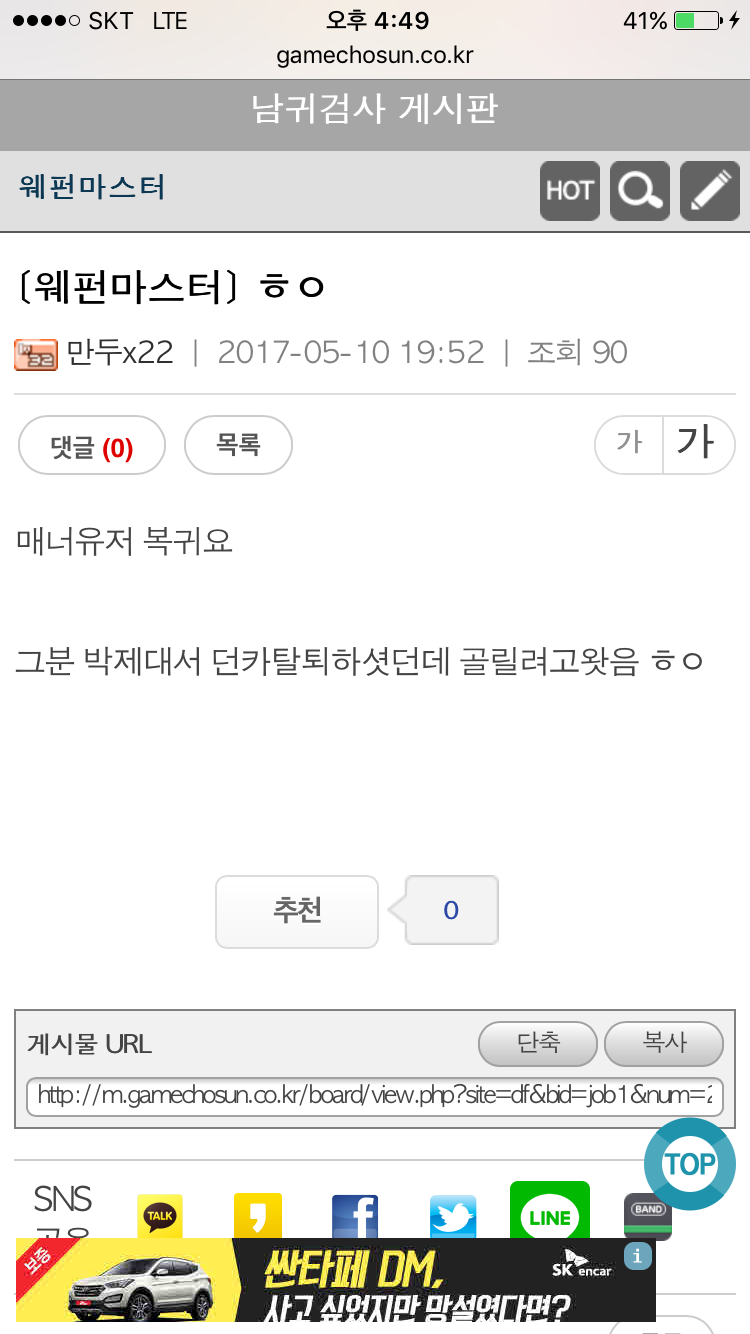Write a new post with pencil icon
The width and height of the screenshot is (750, 1334).
pyautogui.click(x=710, y=190)
